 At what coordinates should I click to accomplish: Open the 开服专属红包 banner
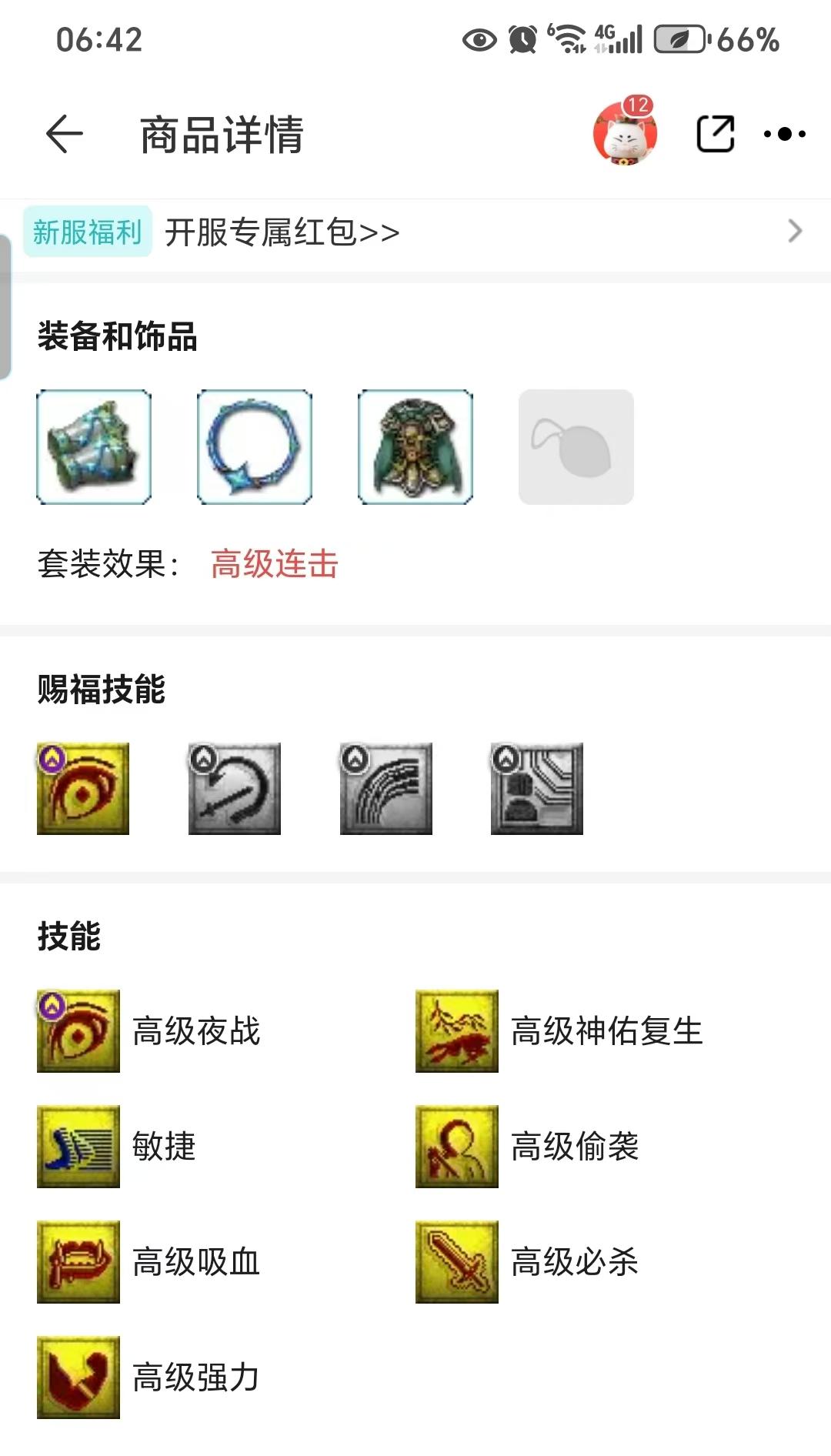(415, 232)
